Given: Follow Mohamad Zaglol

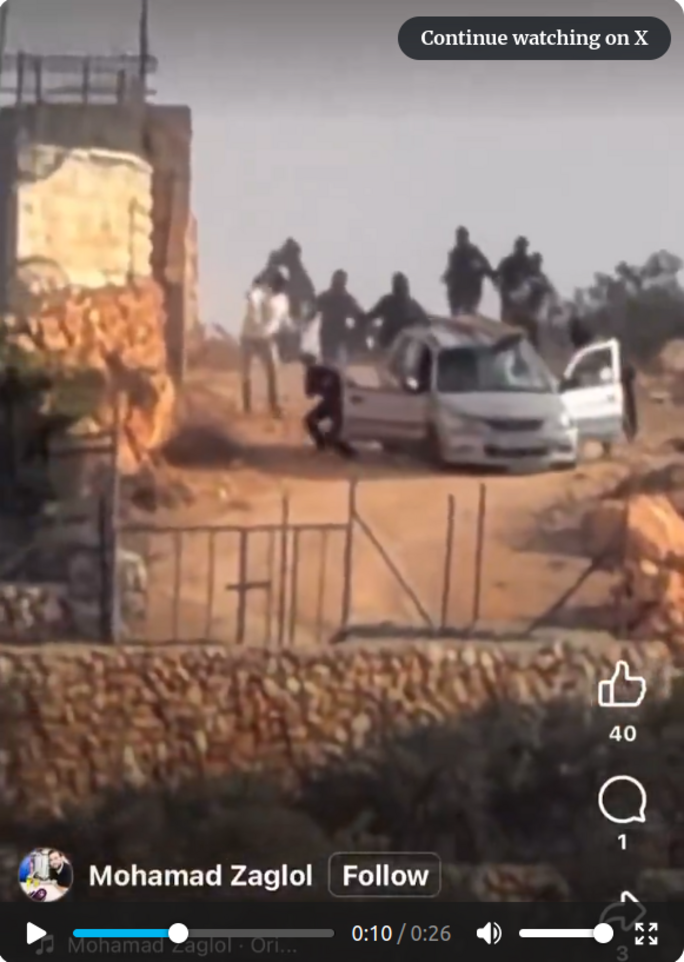Looking at the screenshot, I should click(384, 876).
